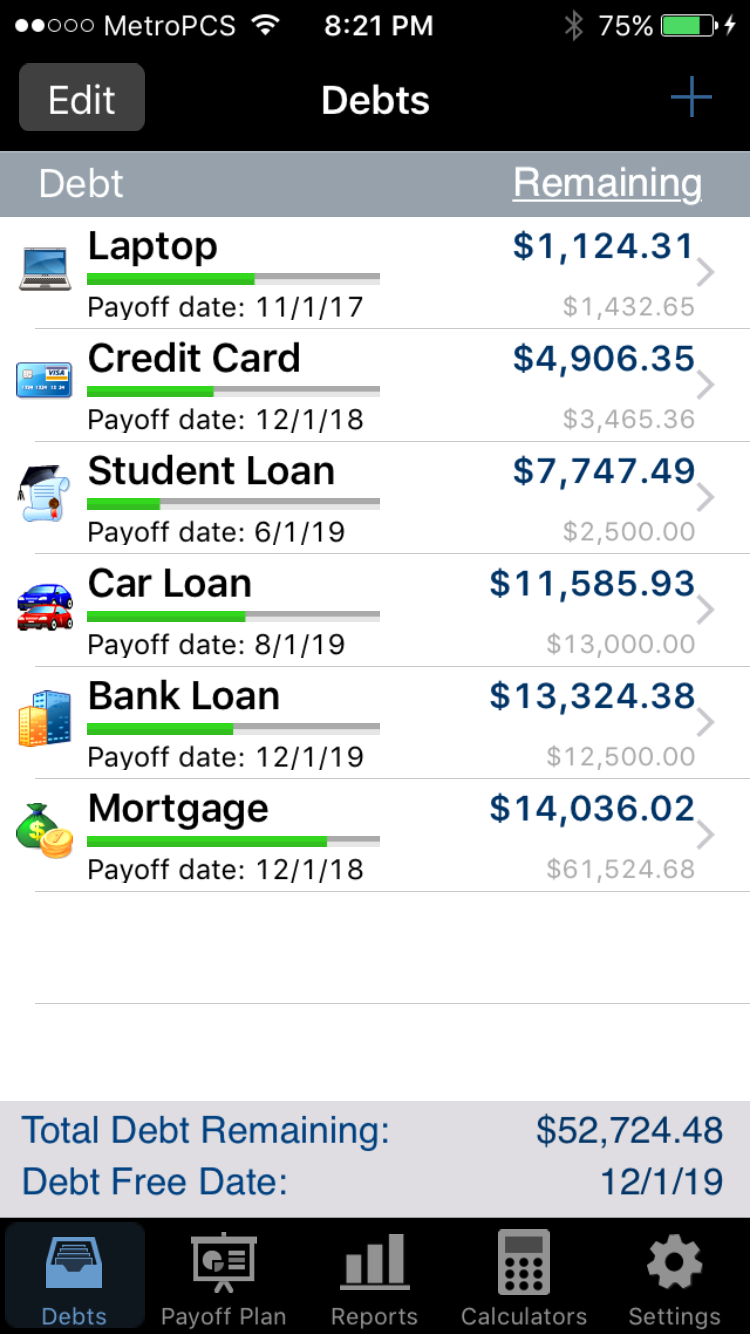Screen dimensions: 750x1334
Task: Tap the Edit button
Action: (x=81, y=98)
